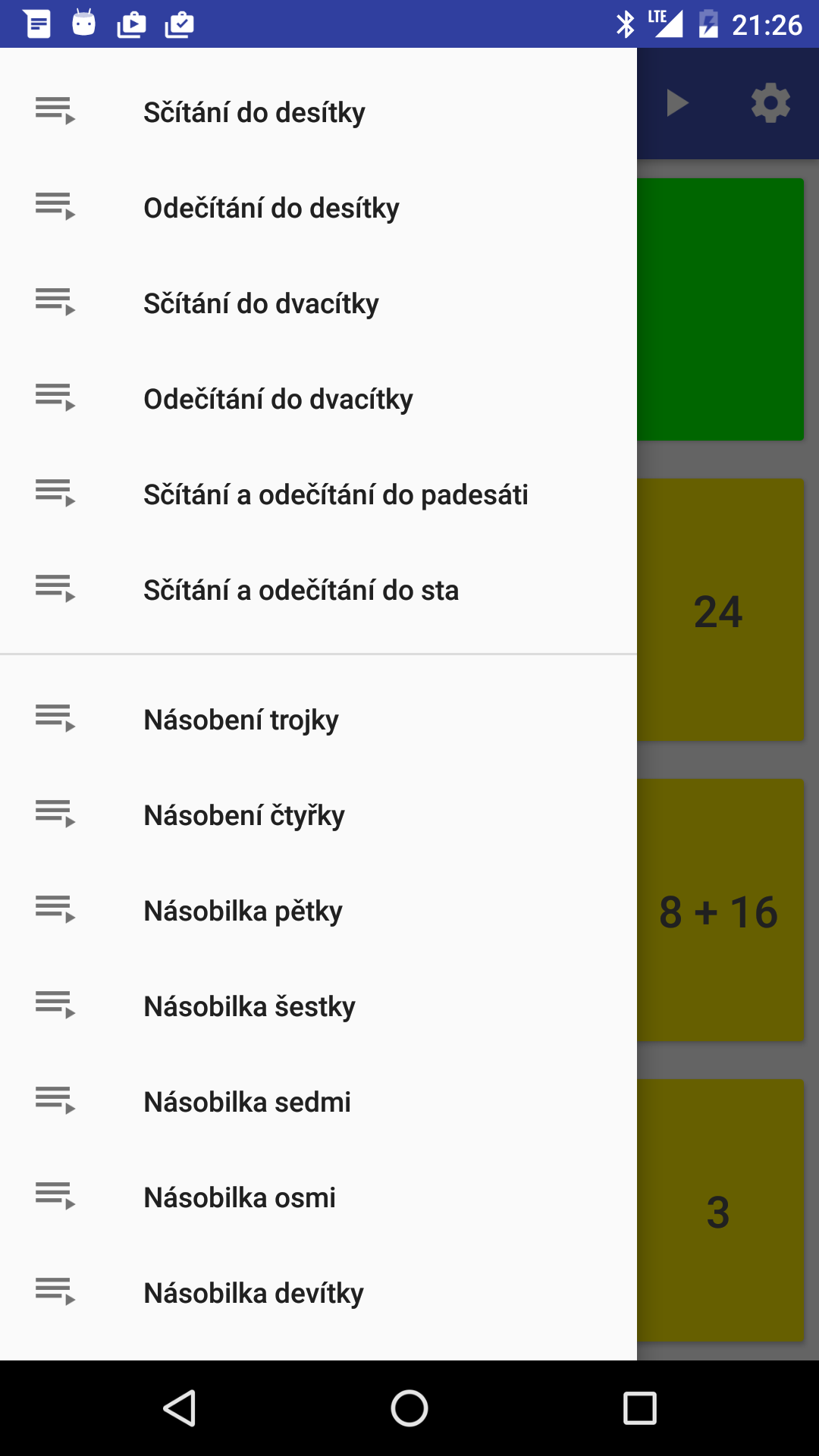The image size is (819, 1456).
Task: Tap the card showing 8 + 16
Action: (720, 911)
